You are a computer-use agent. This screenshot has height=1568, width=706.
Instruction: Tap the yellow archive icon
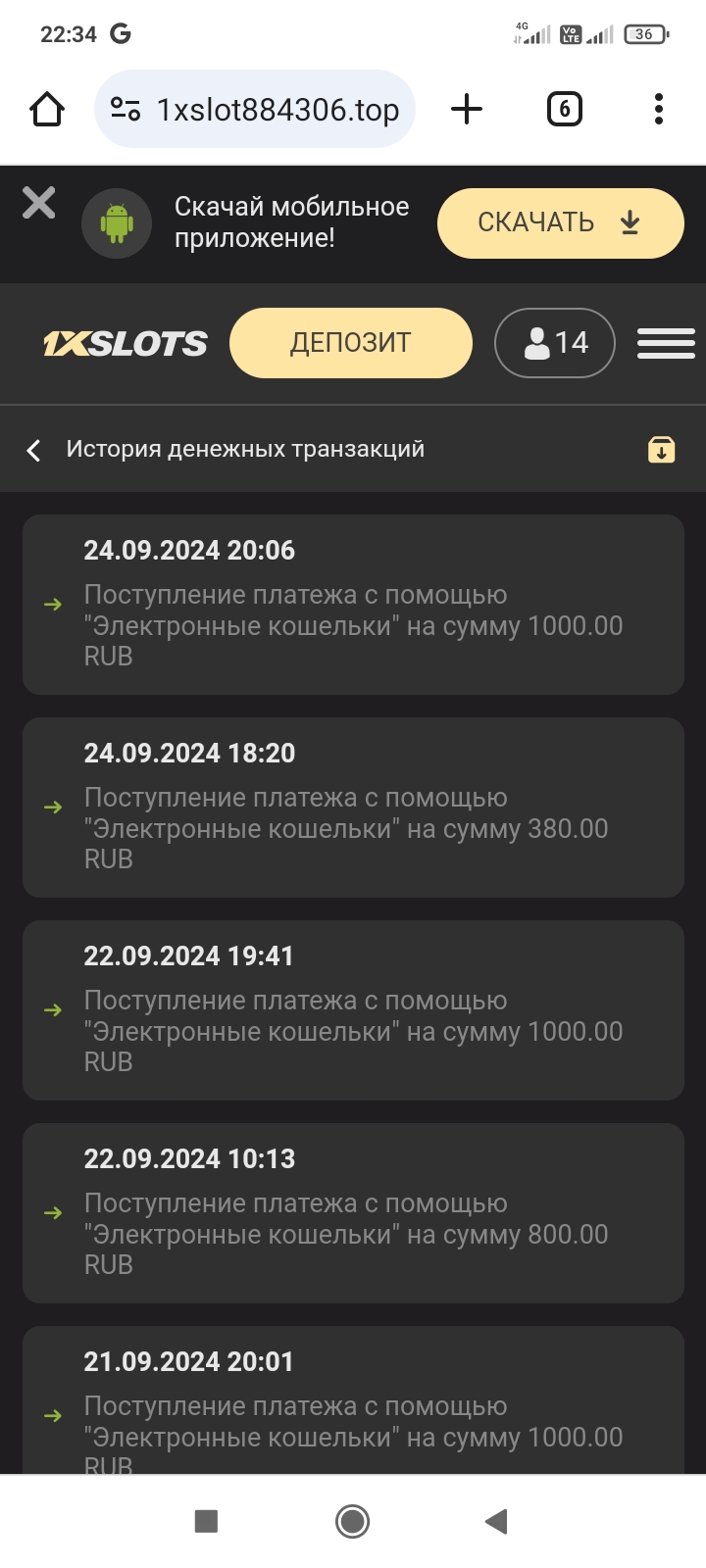click(661, 450)
